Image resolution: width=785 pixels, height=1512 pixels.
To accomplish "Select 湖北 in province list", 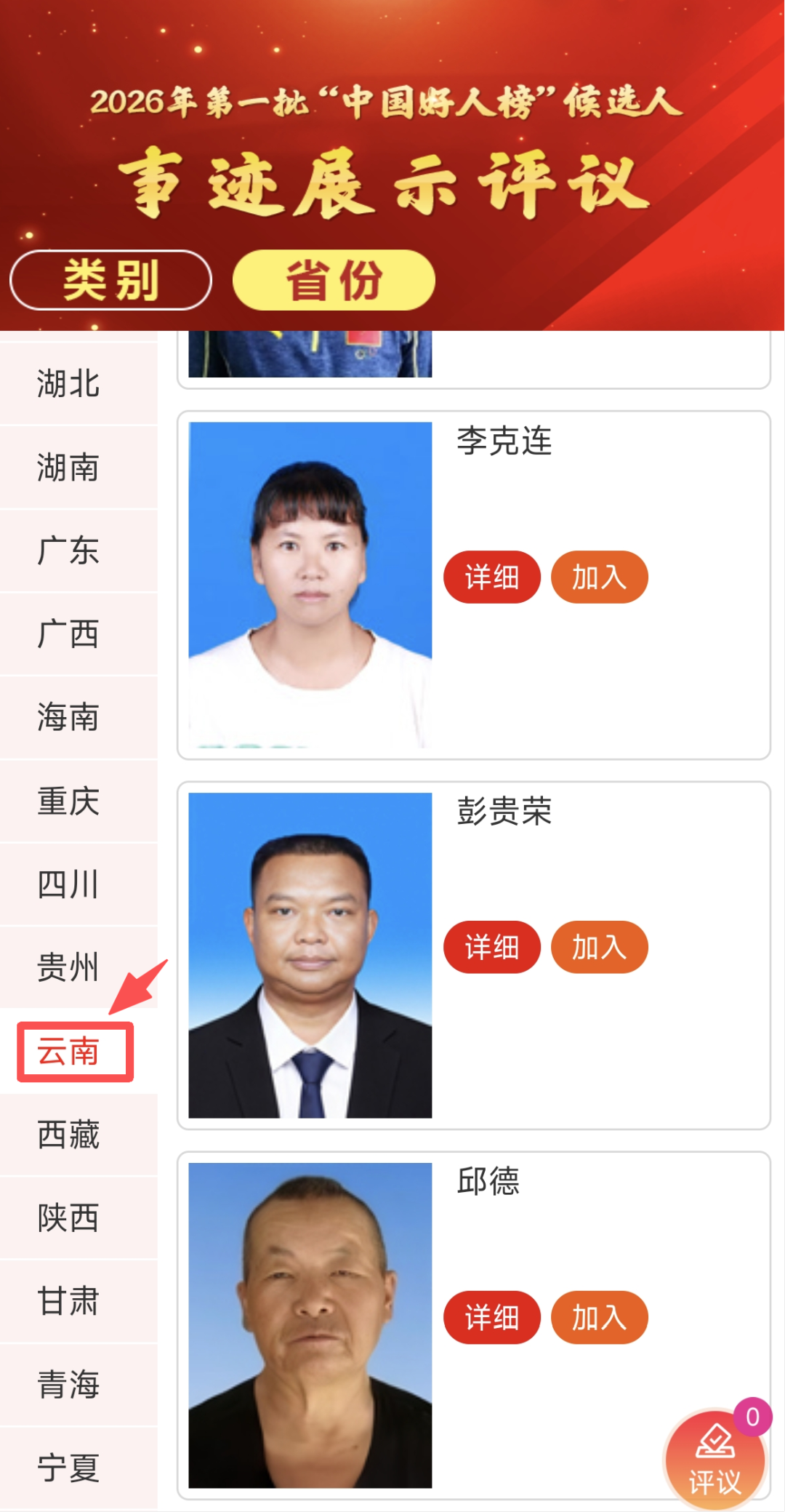I will tap(69, 383).
